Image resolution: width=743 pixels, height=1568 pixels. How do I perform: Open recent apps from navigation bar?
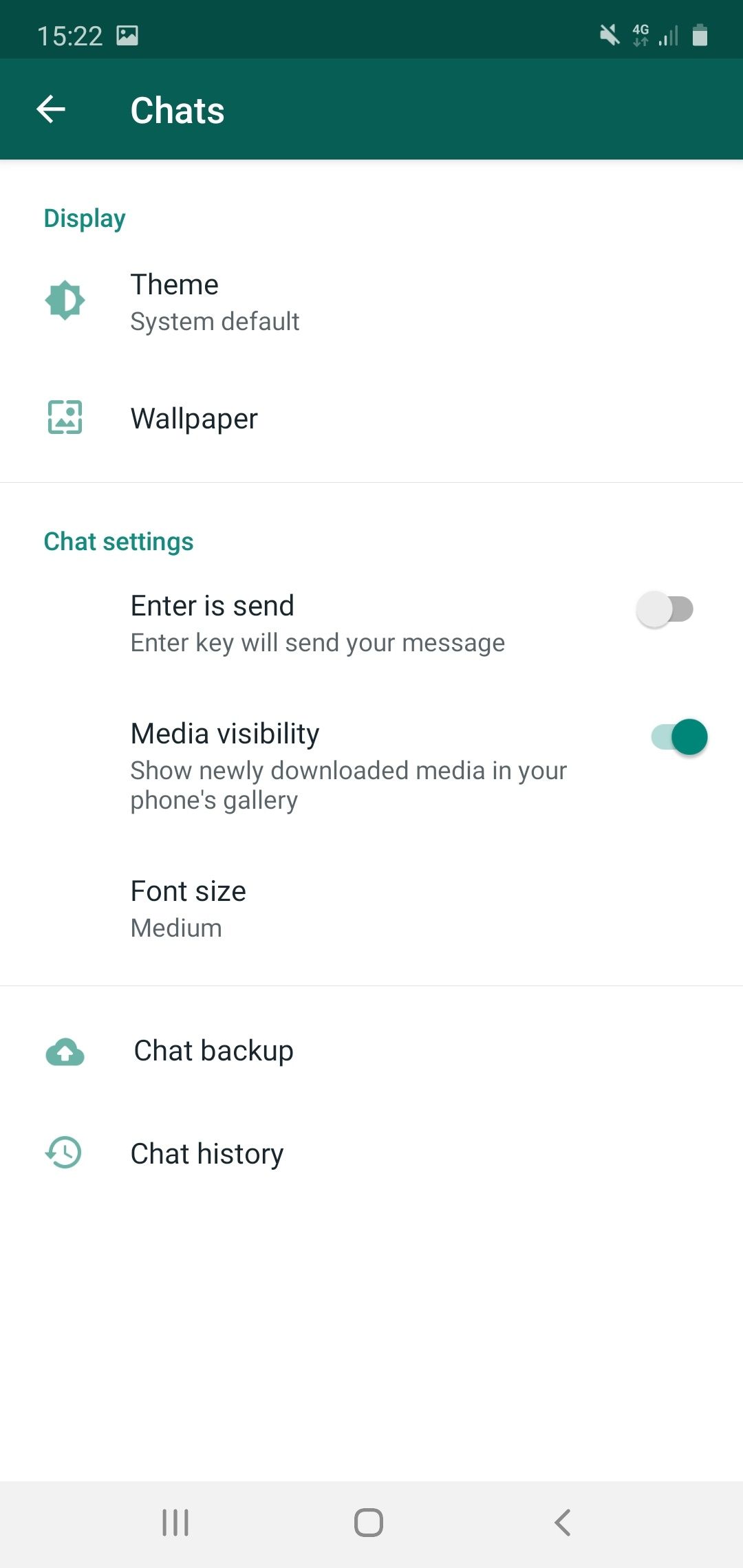[175, 1523]
